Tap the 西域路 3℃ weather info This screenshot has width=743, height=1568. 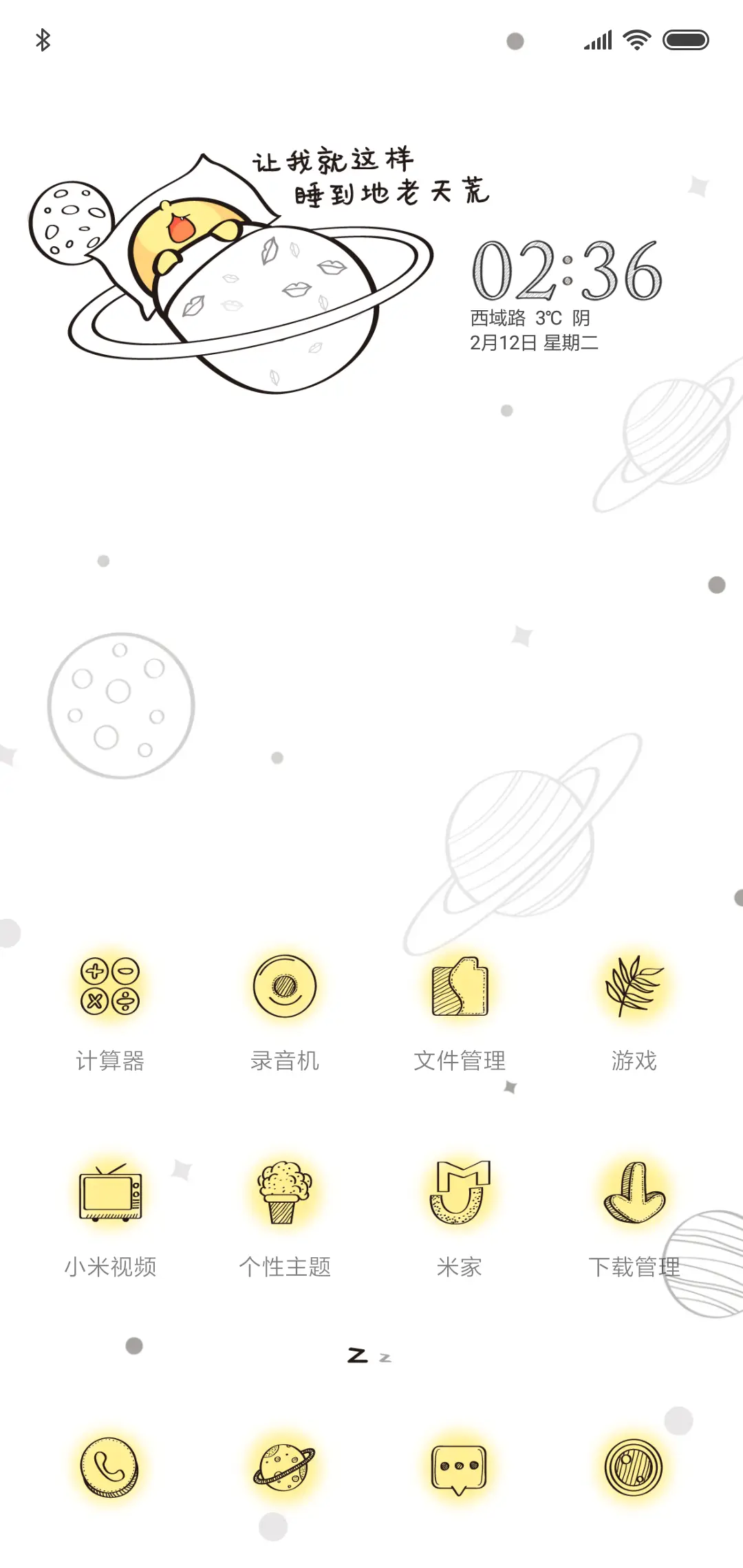coord(530,318)
